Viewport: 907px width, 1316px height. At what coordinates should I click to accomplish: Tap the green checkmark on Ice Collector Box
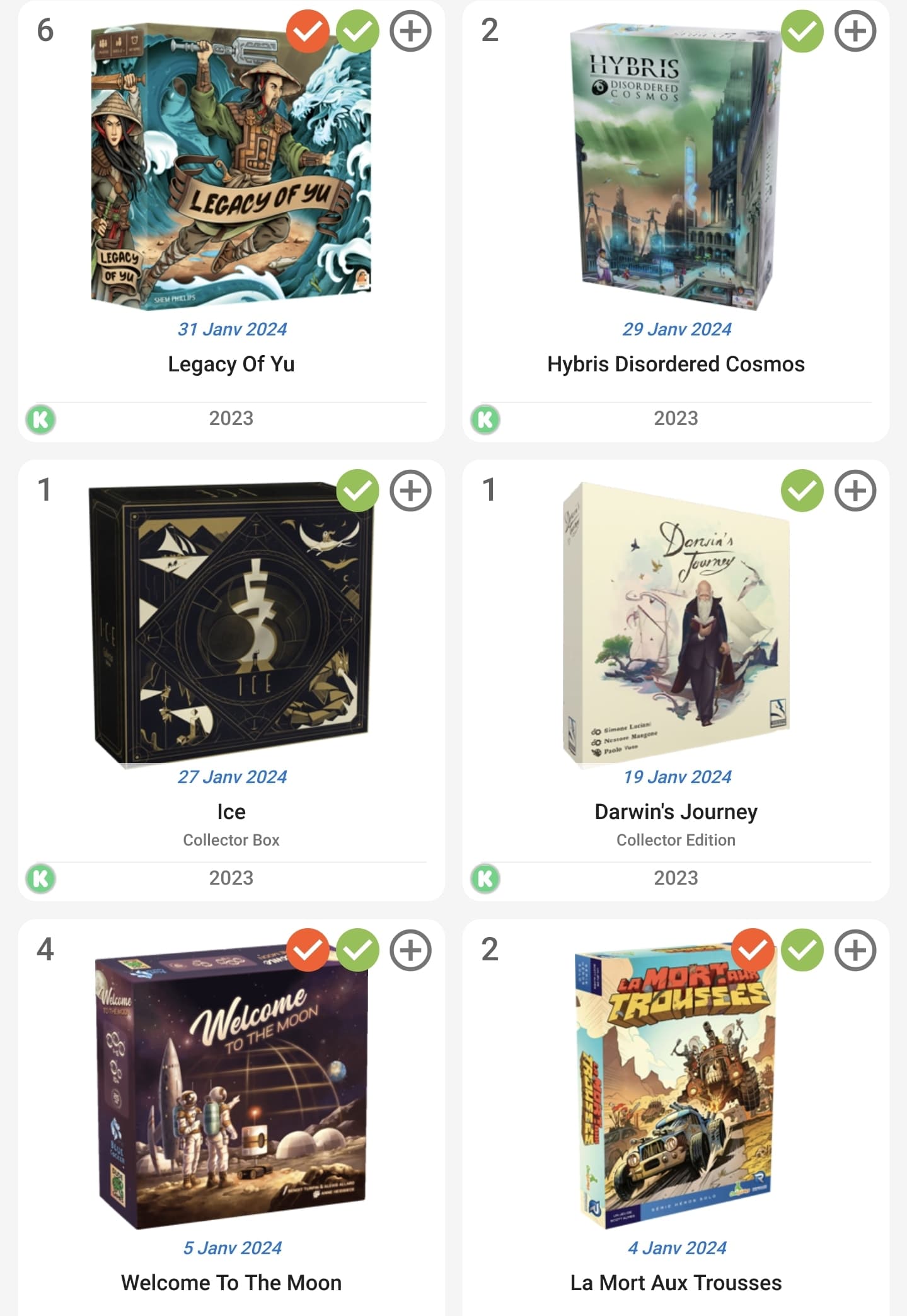point(358,491)
